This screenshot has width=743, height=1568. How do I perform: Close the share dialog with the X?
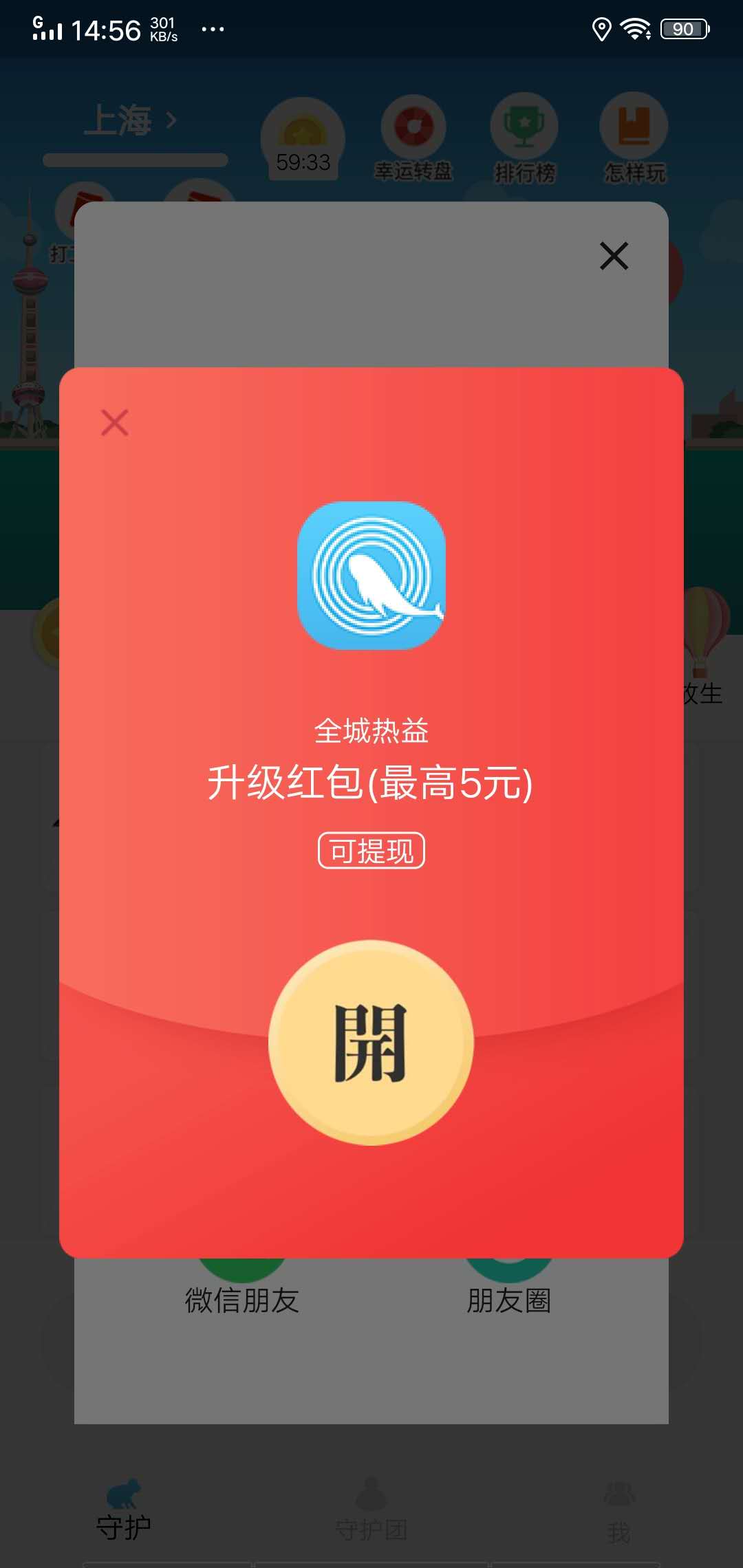(x=613, y=257)
